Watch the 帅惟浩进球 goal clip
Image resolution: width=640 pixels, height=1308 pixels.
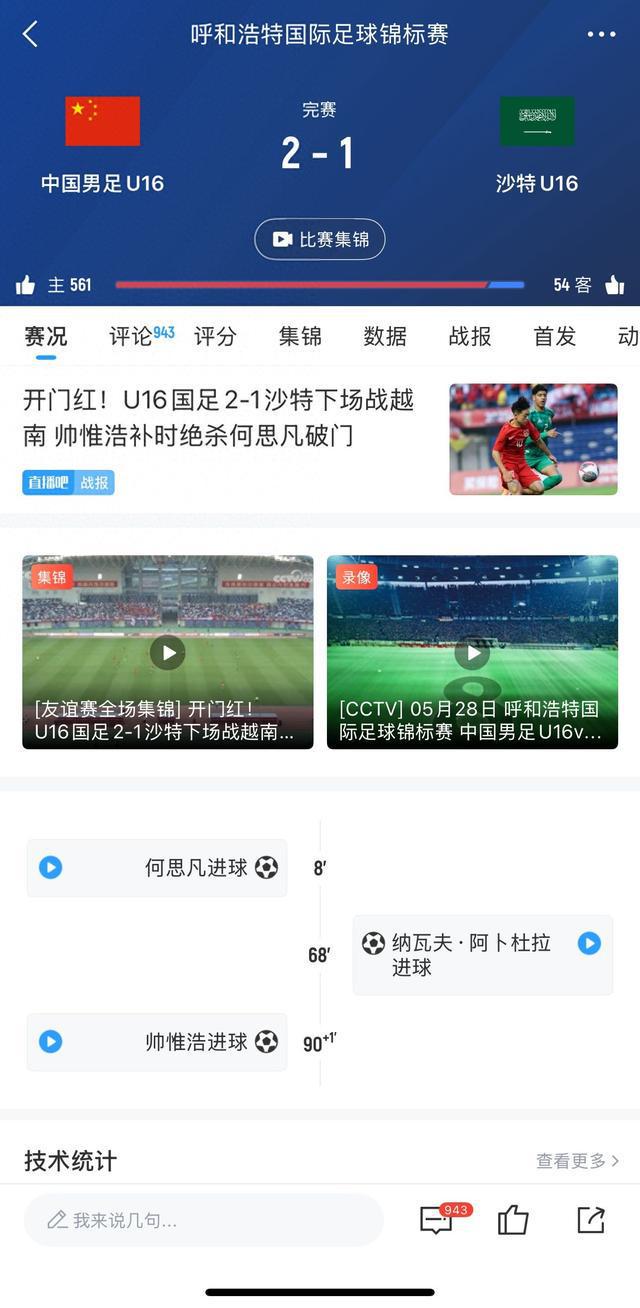51,1042
